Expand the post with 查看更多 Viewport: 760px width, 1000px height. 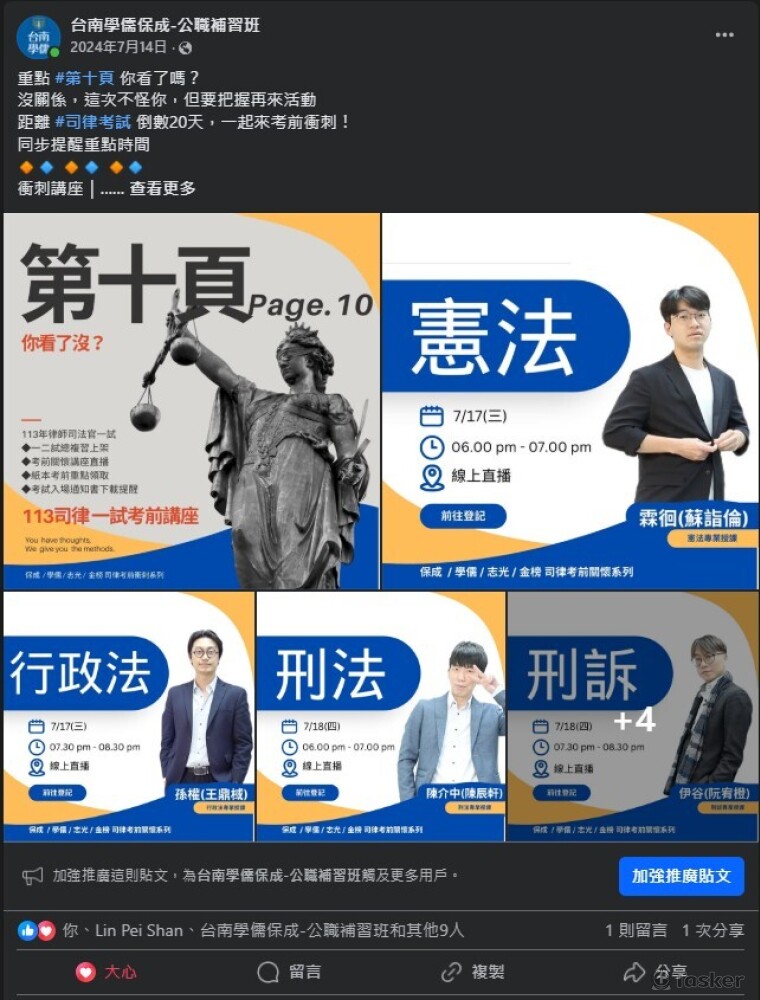162,187
